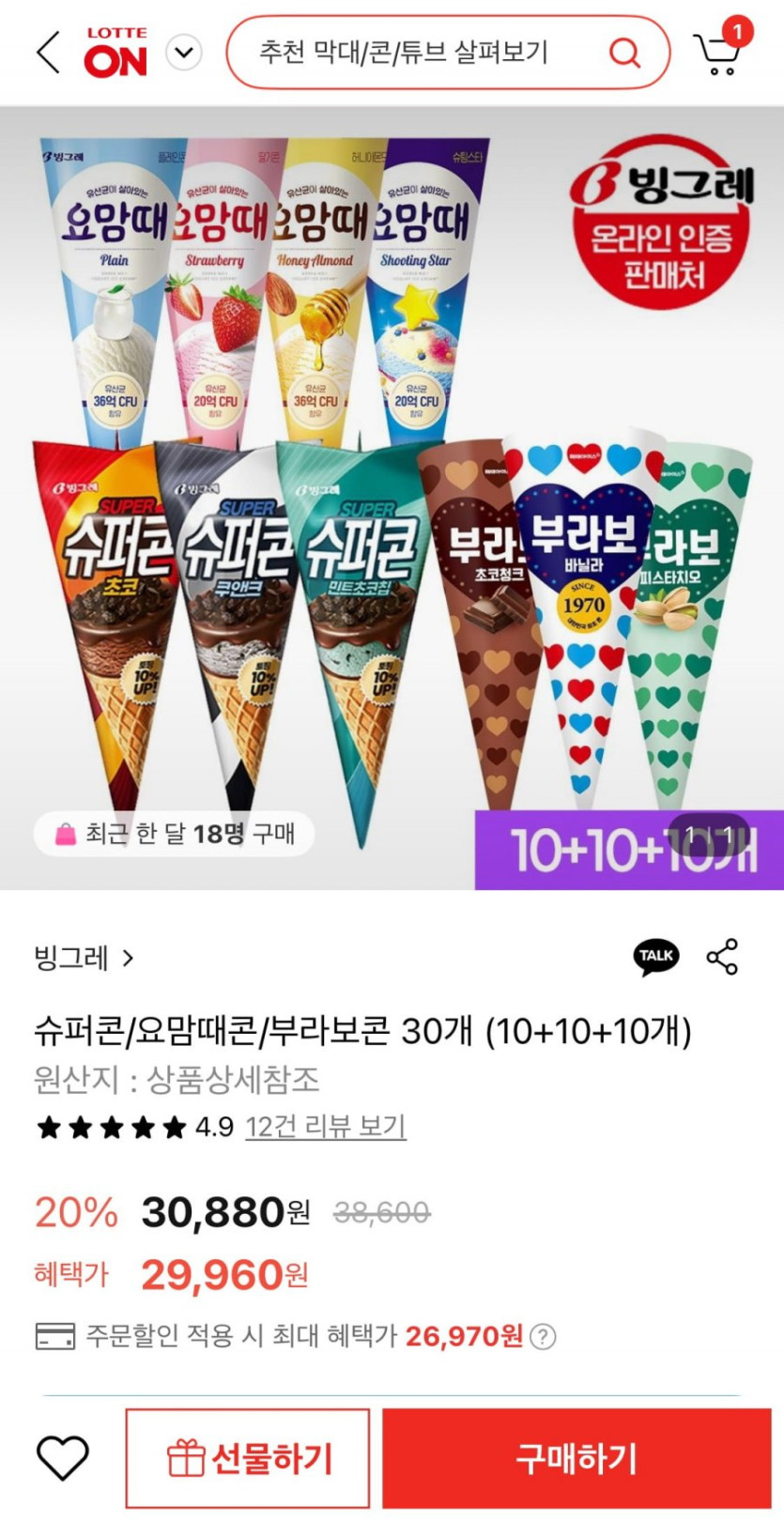Tap the search field for 막대/콘/튜브

[x=448, y=53]
